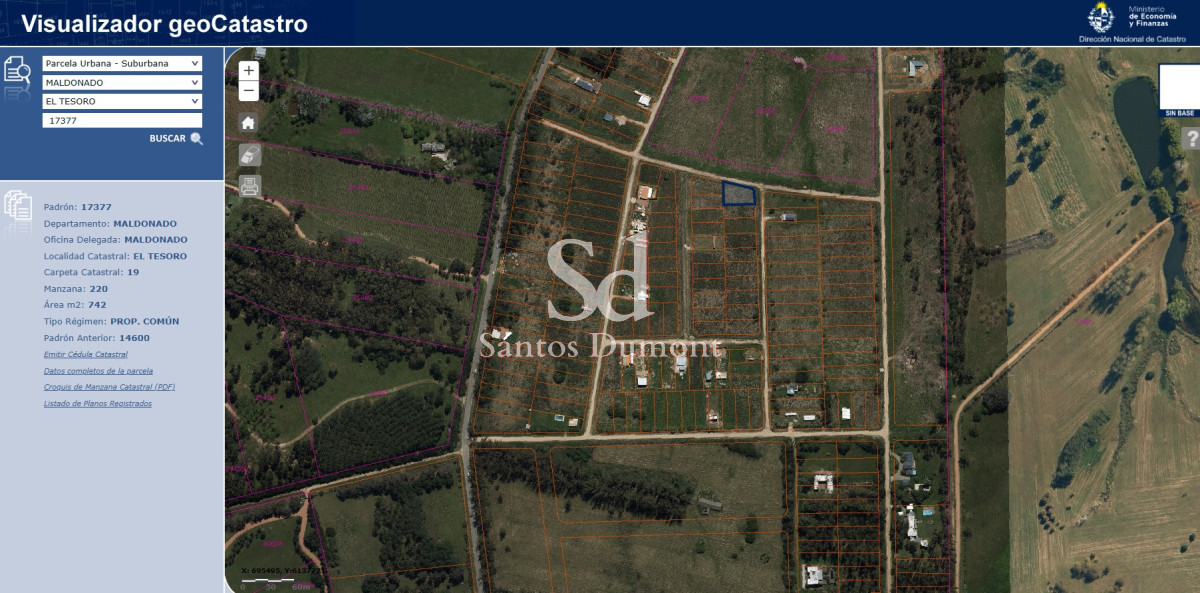Tap the BUSCAR search button

pyautogui.click(x=176, y=139)
